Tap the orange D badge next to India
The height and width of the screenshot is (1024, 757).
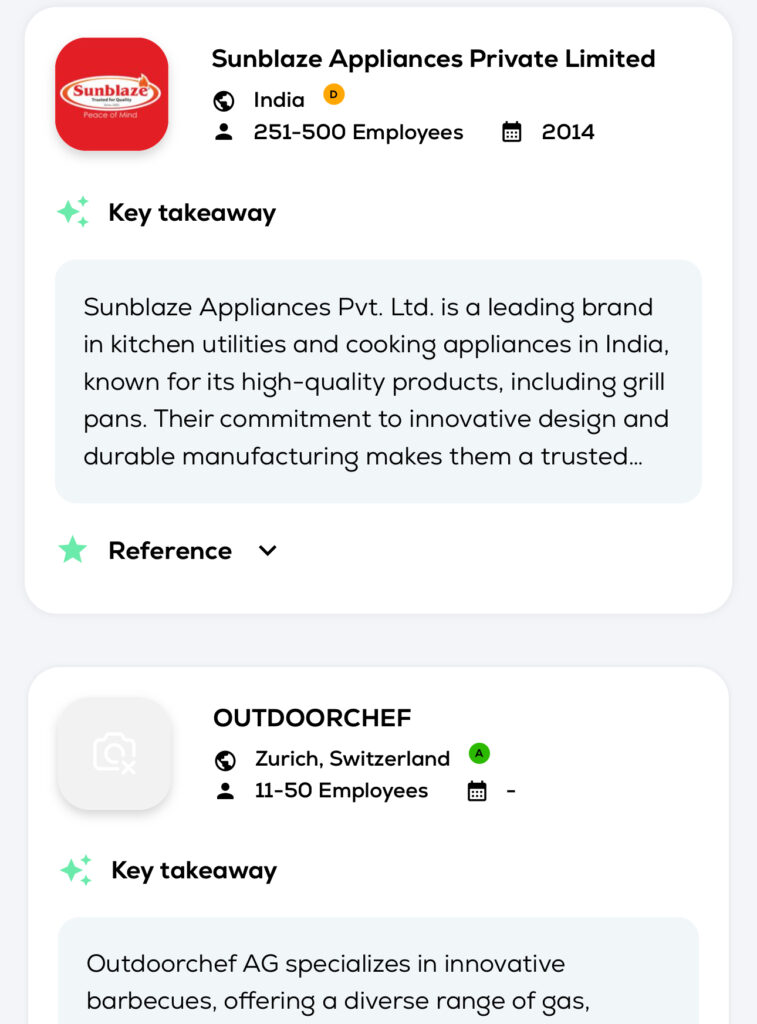coord(333,94)
